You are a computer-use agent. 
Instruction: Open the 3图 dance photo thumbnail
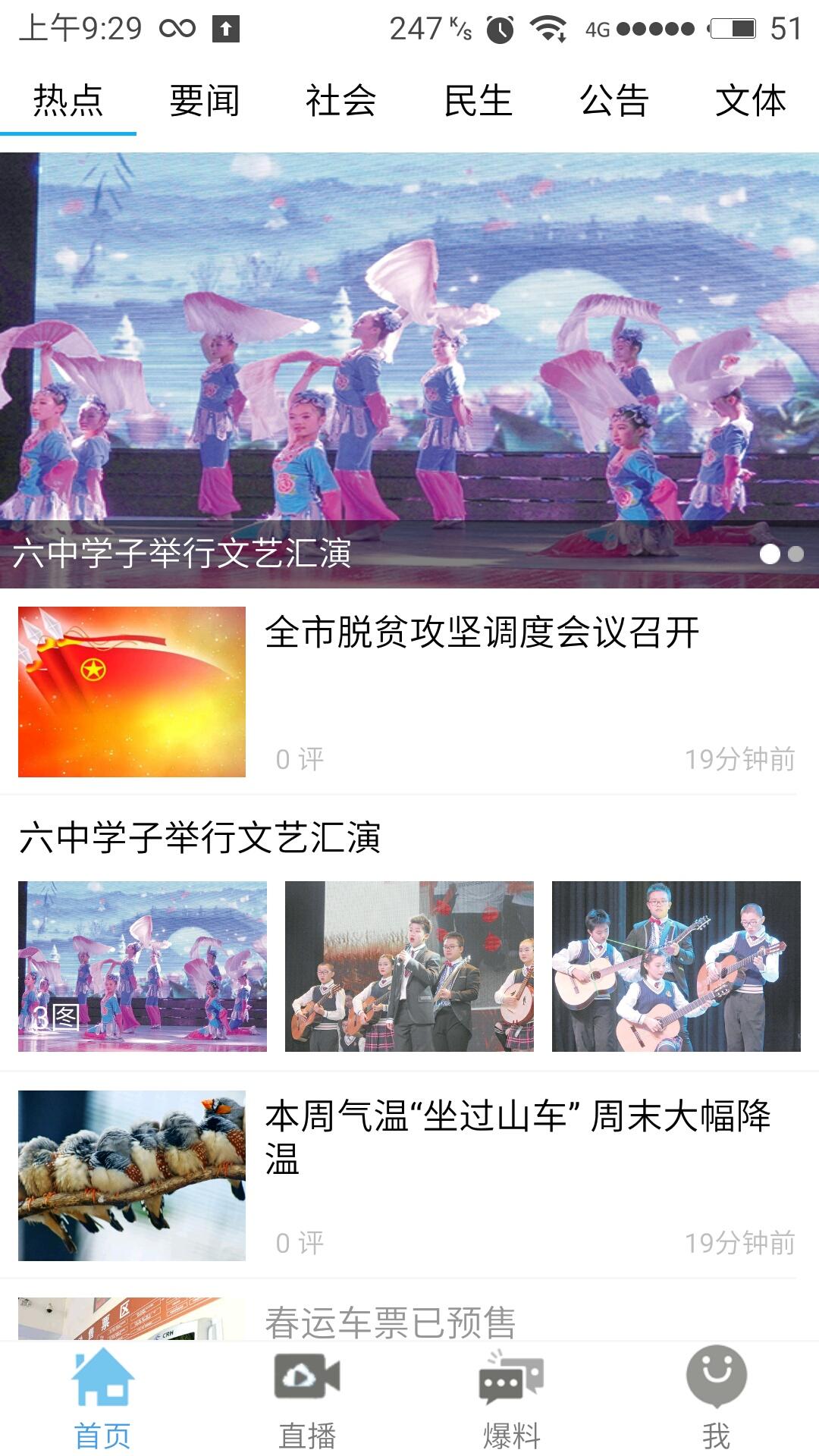coord(143,966)
